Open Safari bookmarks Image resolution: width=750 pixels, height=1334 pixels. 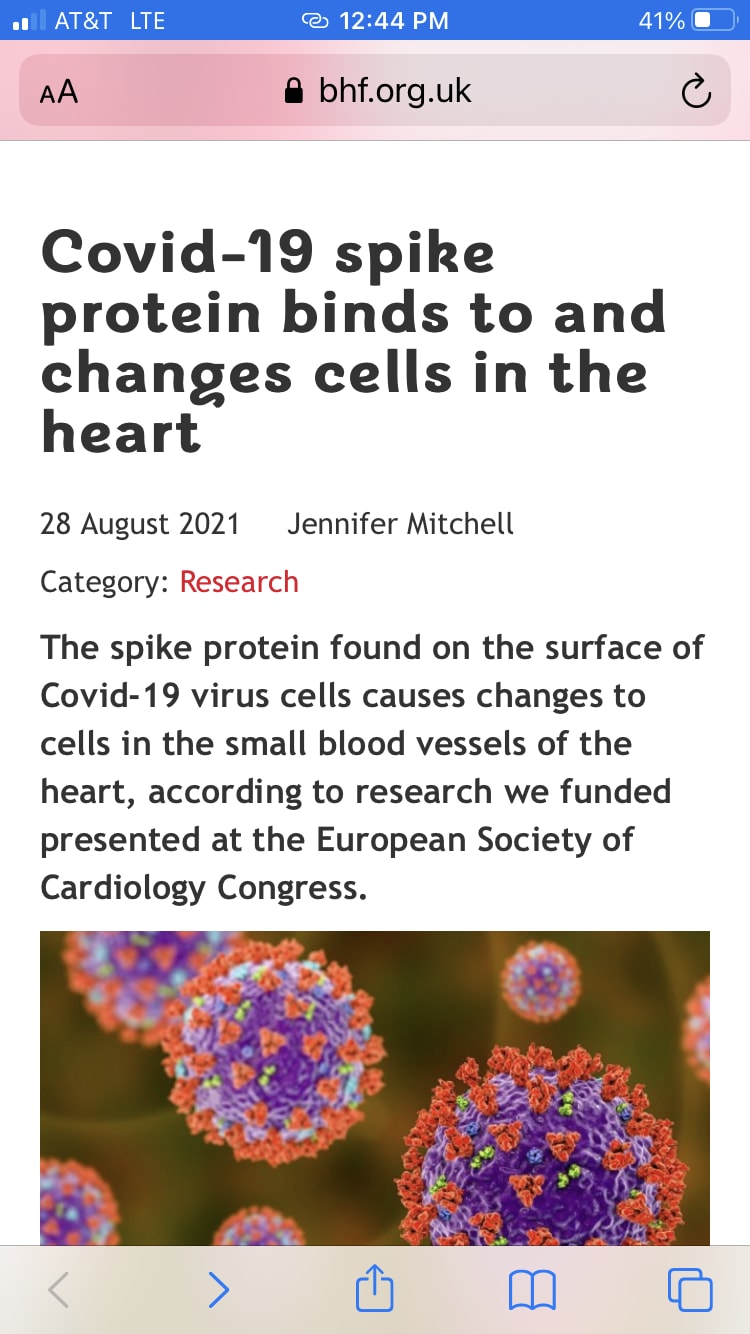tap(532, 1290)
